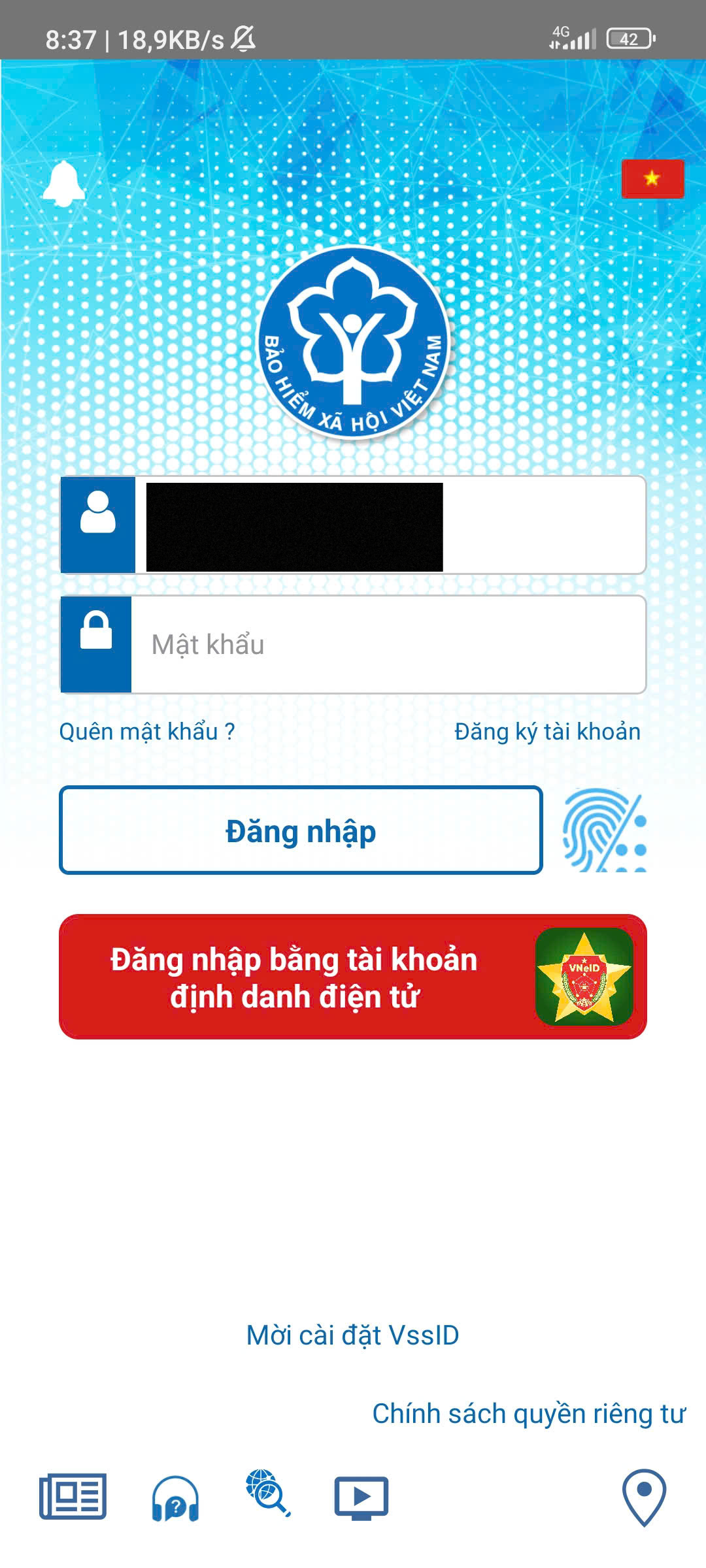
Task: Open the video guide icon
Action: click(361, 1497)
